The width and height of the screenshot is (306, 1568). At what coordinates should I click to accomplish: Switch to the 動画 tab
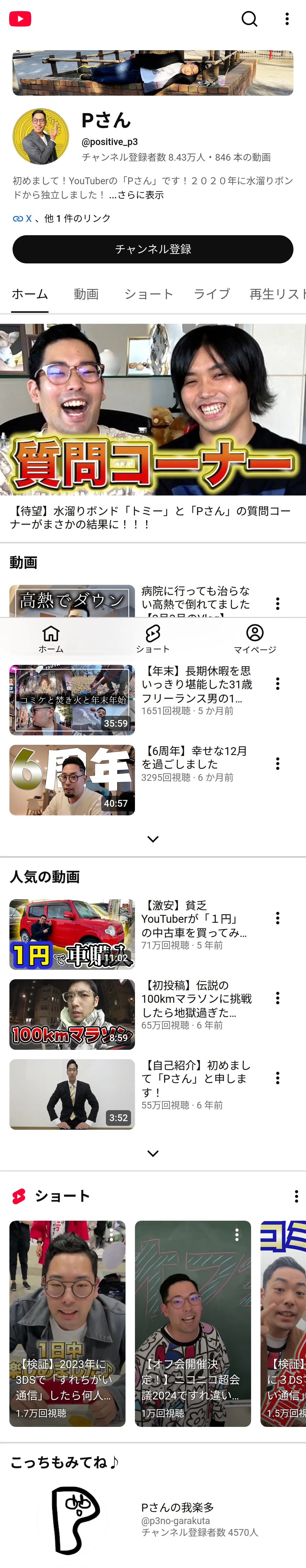coord(86,294)
